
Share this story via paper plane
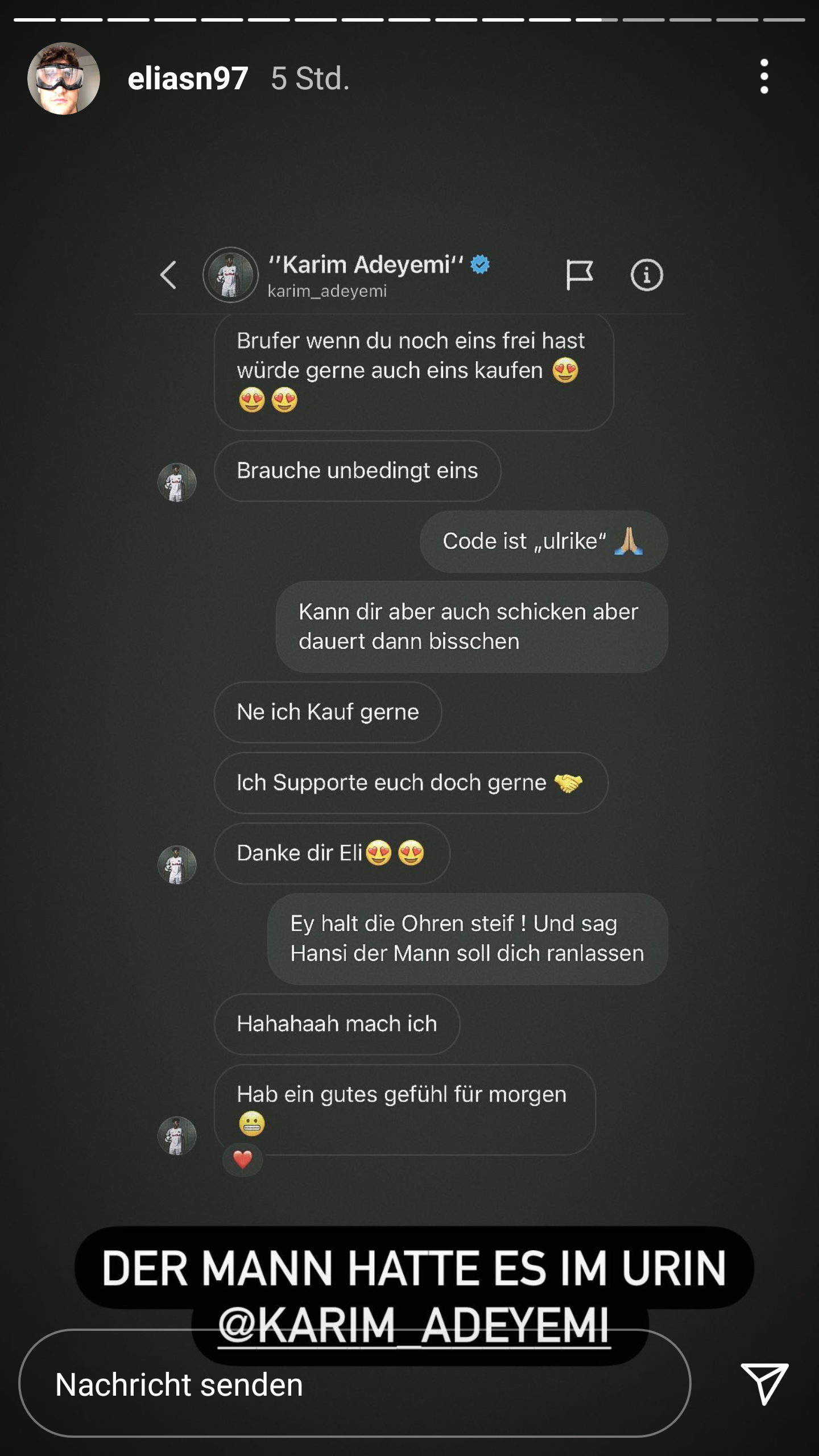click(x=764, y=1383)
